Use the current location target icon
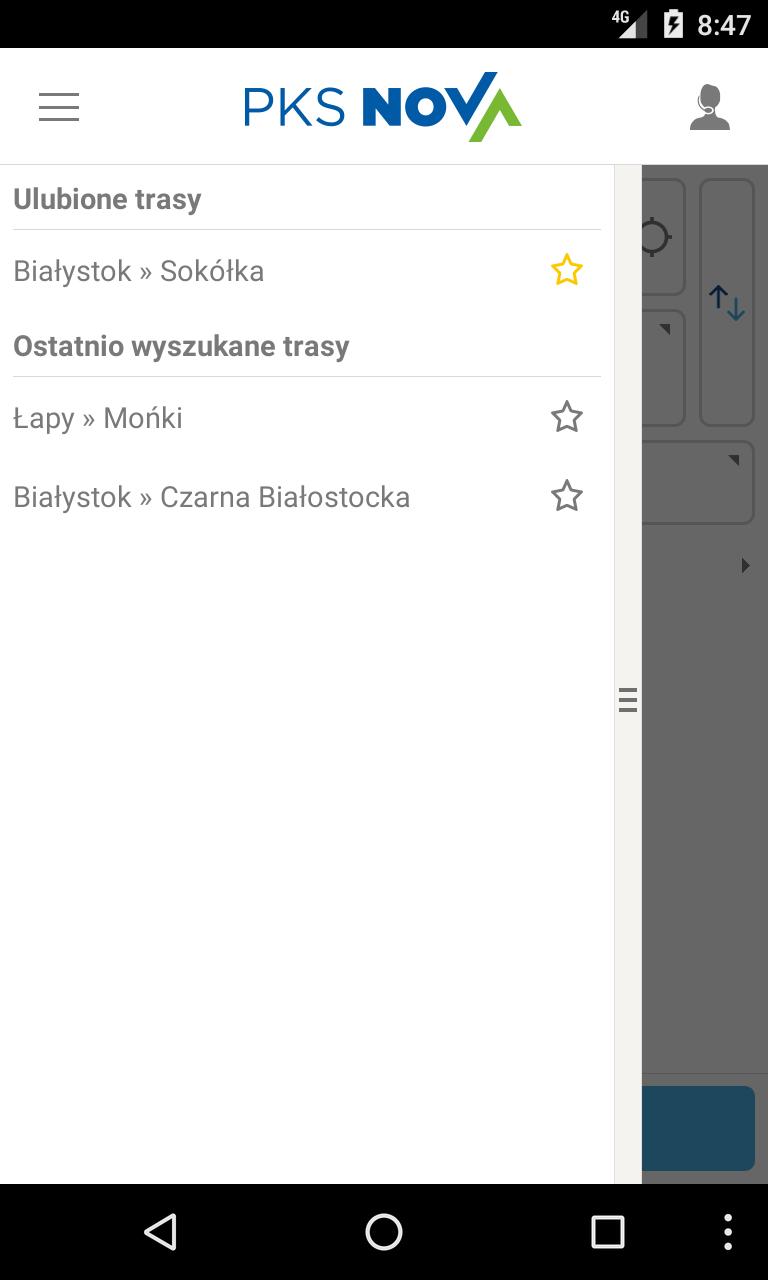Viewport: 768px width, 1280px height. tap(655, 238)
